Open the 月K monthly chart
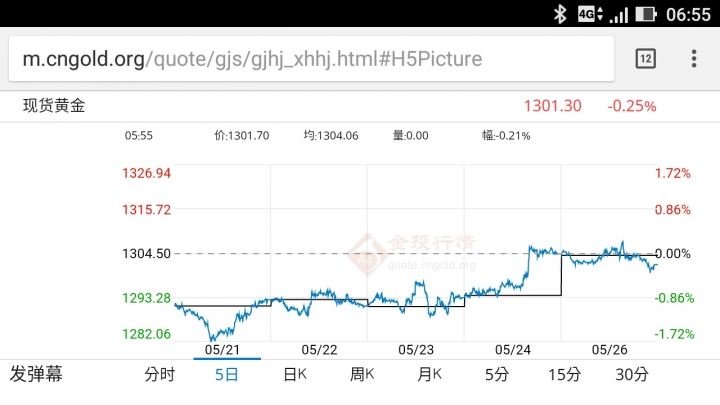720x405 pixels. [430, 375]
